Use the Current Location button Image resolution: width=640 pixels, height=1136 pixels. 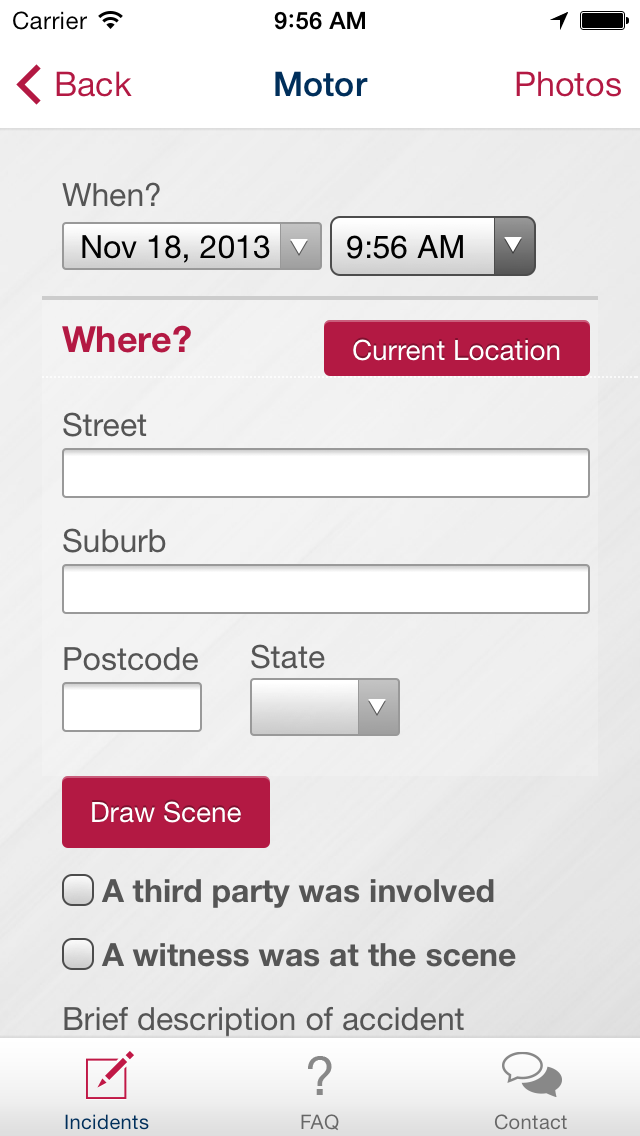pyautogui.click(x=457, y=348)
